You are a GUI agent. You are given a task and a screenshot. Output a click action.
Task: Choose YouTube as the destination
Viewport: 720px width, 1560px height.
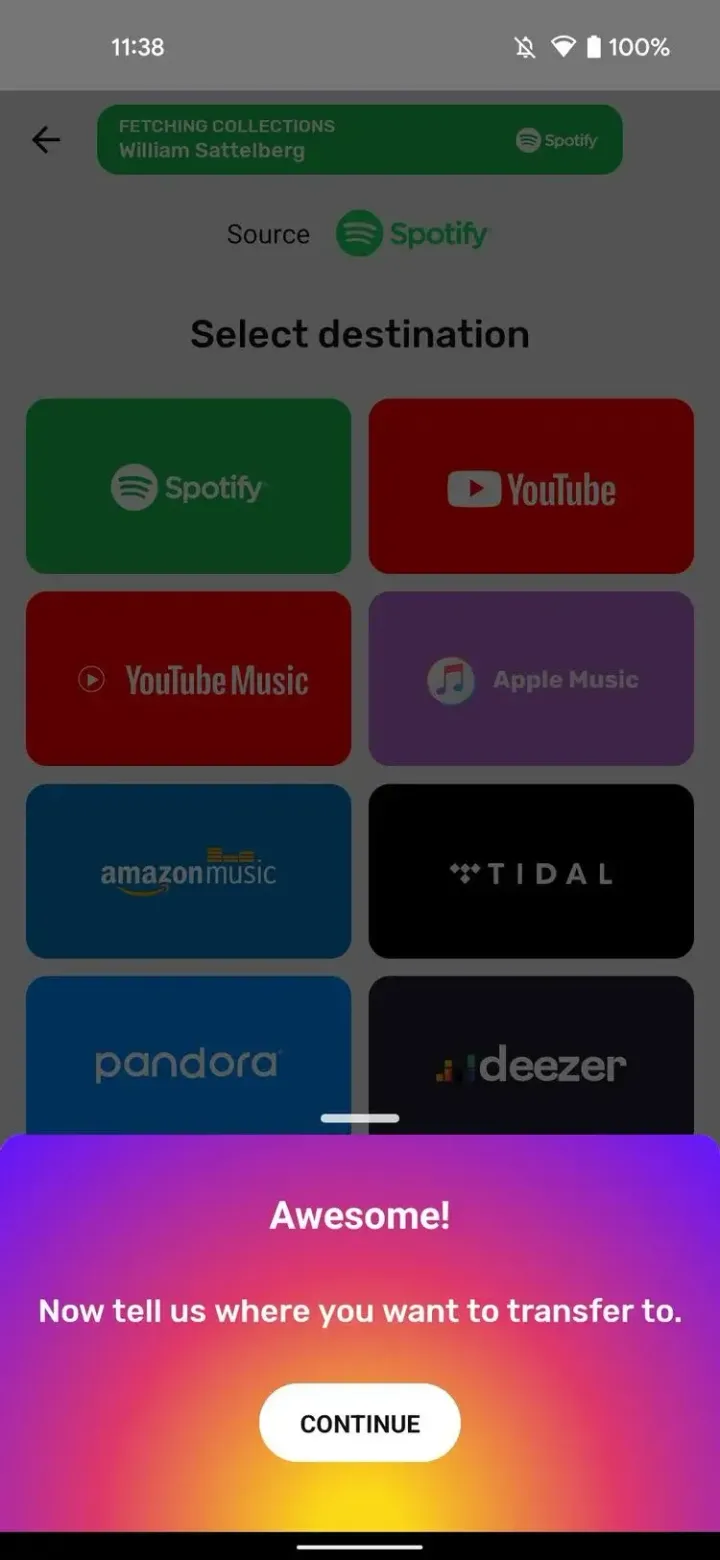coord(530,486)
